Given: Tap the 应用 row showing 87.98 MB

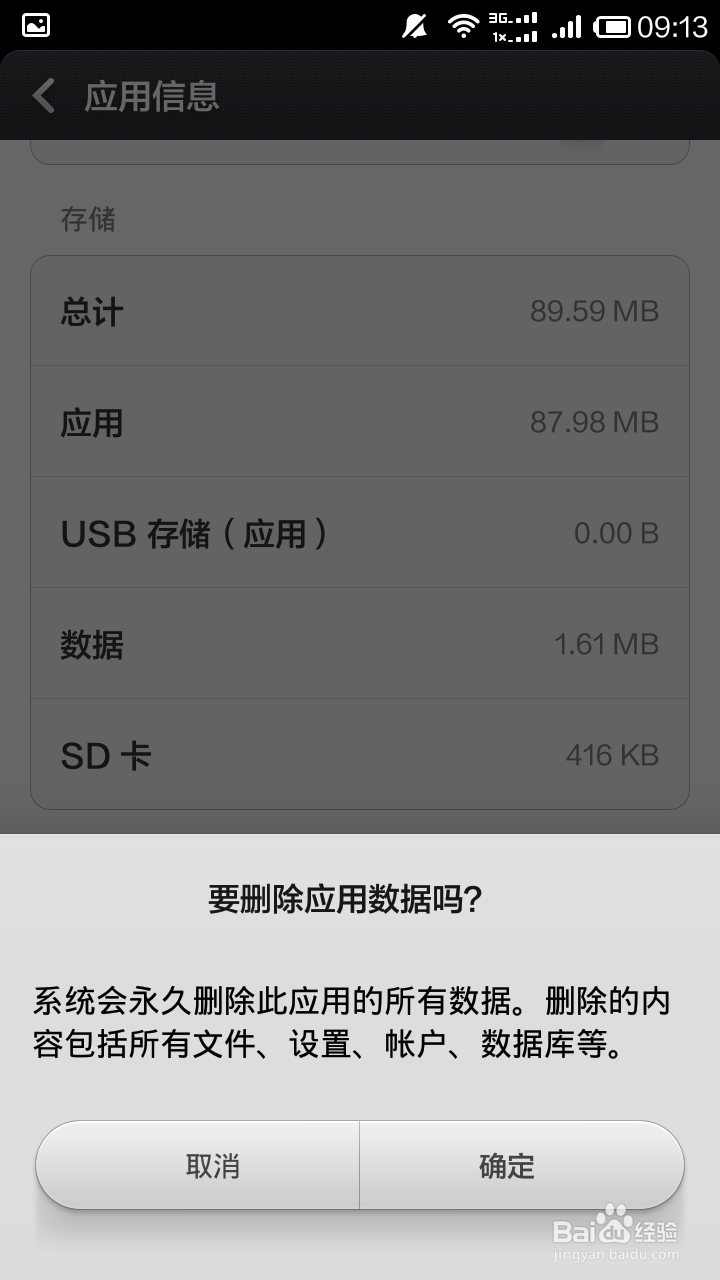Looking at the screenshot, I should (x=360, y=421).
